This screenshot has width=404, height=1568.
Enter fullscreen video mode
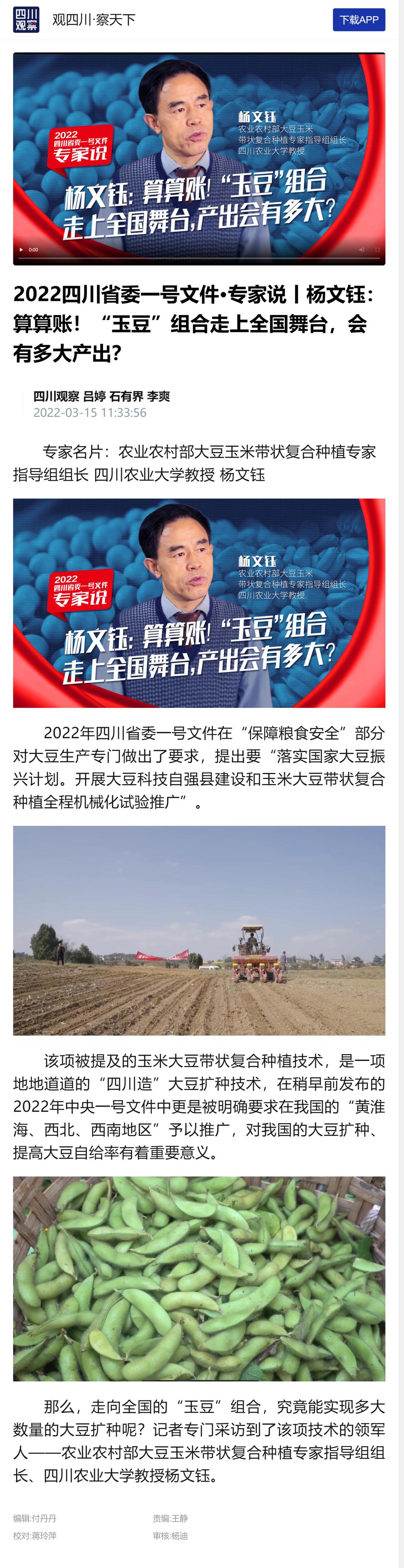[377, 250]
